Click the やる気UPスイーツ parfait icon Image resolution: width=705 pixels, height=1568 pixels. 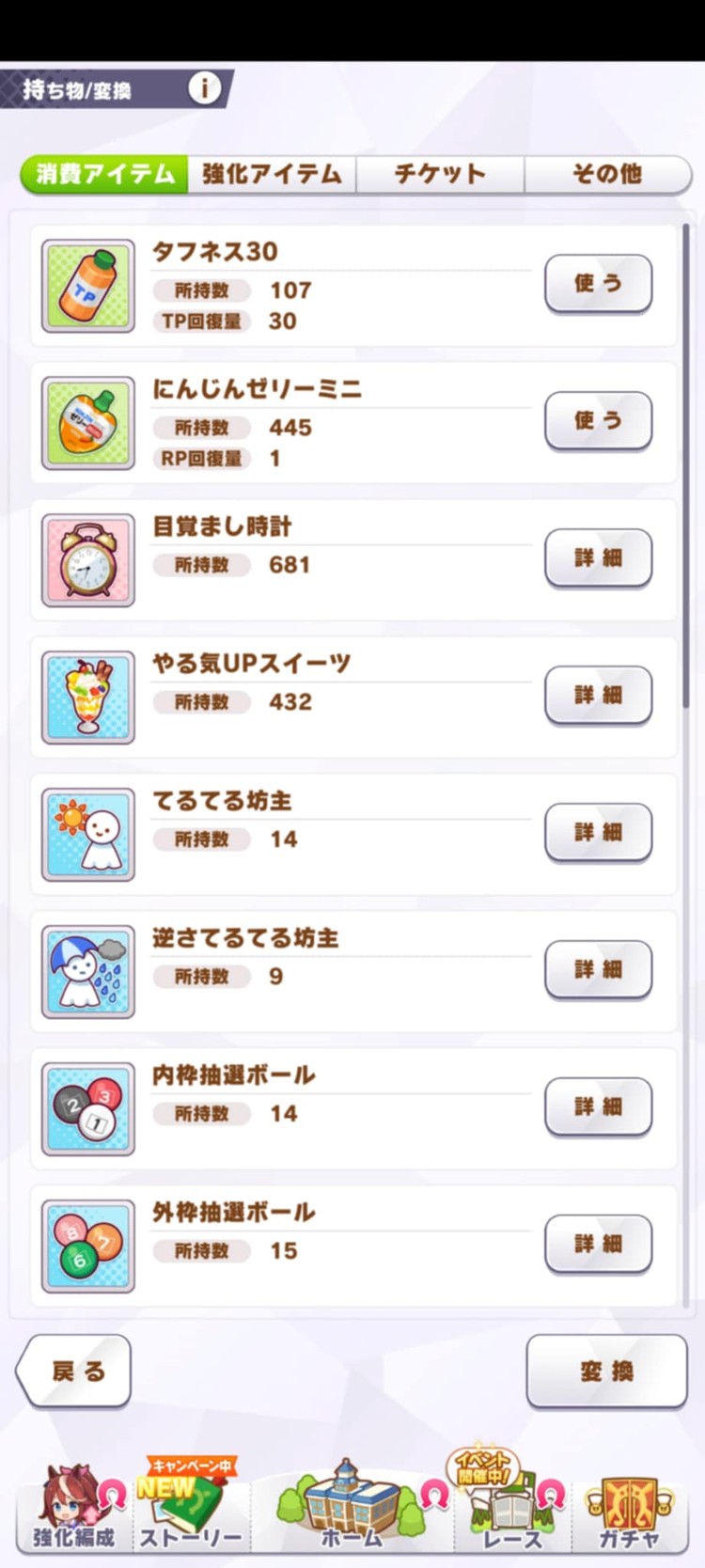point(87,697)
